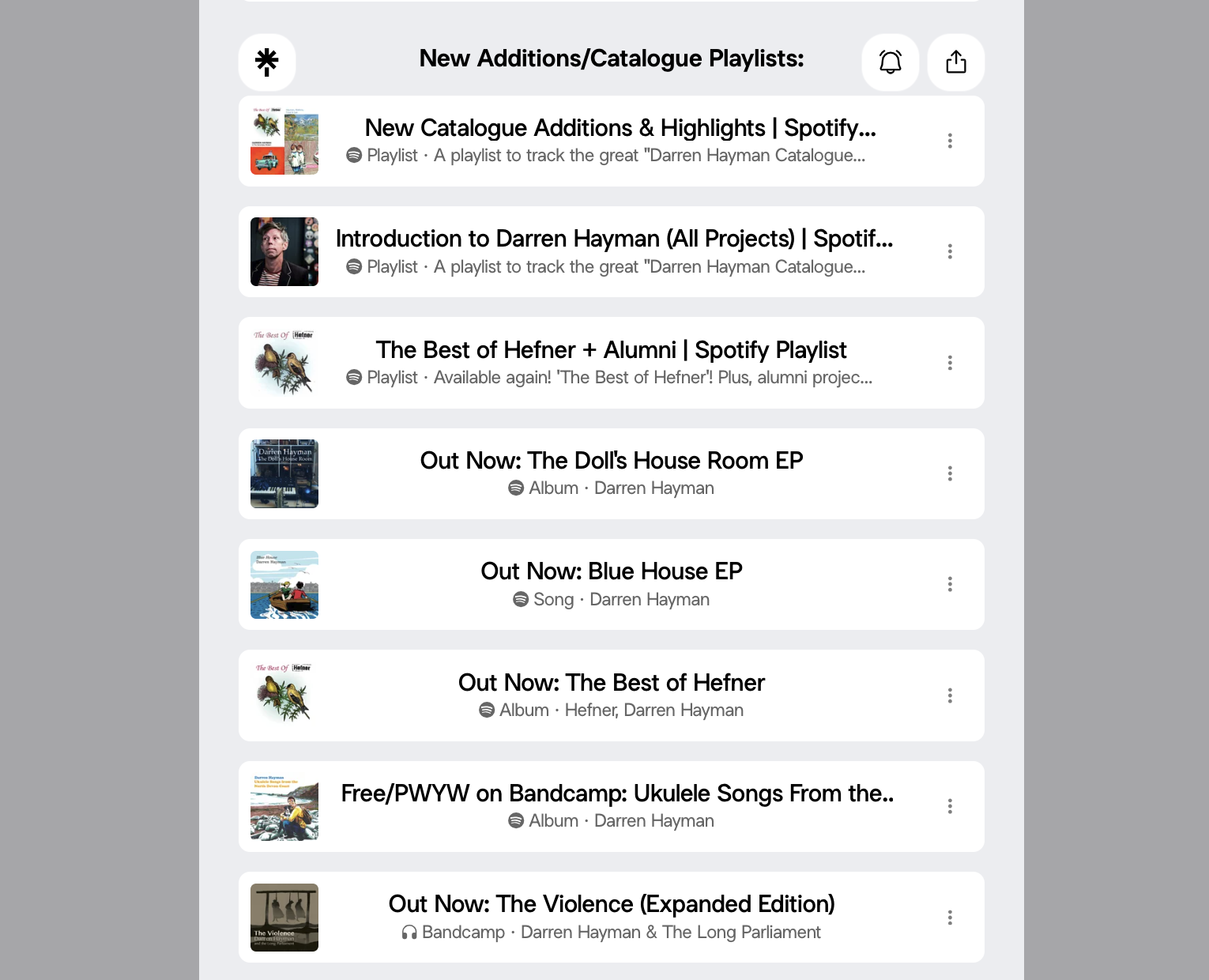Screen dimensions: 1209x980
Task: Open options for Doll's House Room EP
Action: (x=950, y=473)
